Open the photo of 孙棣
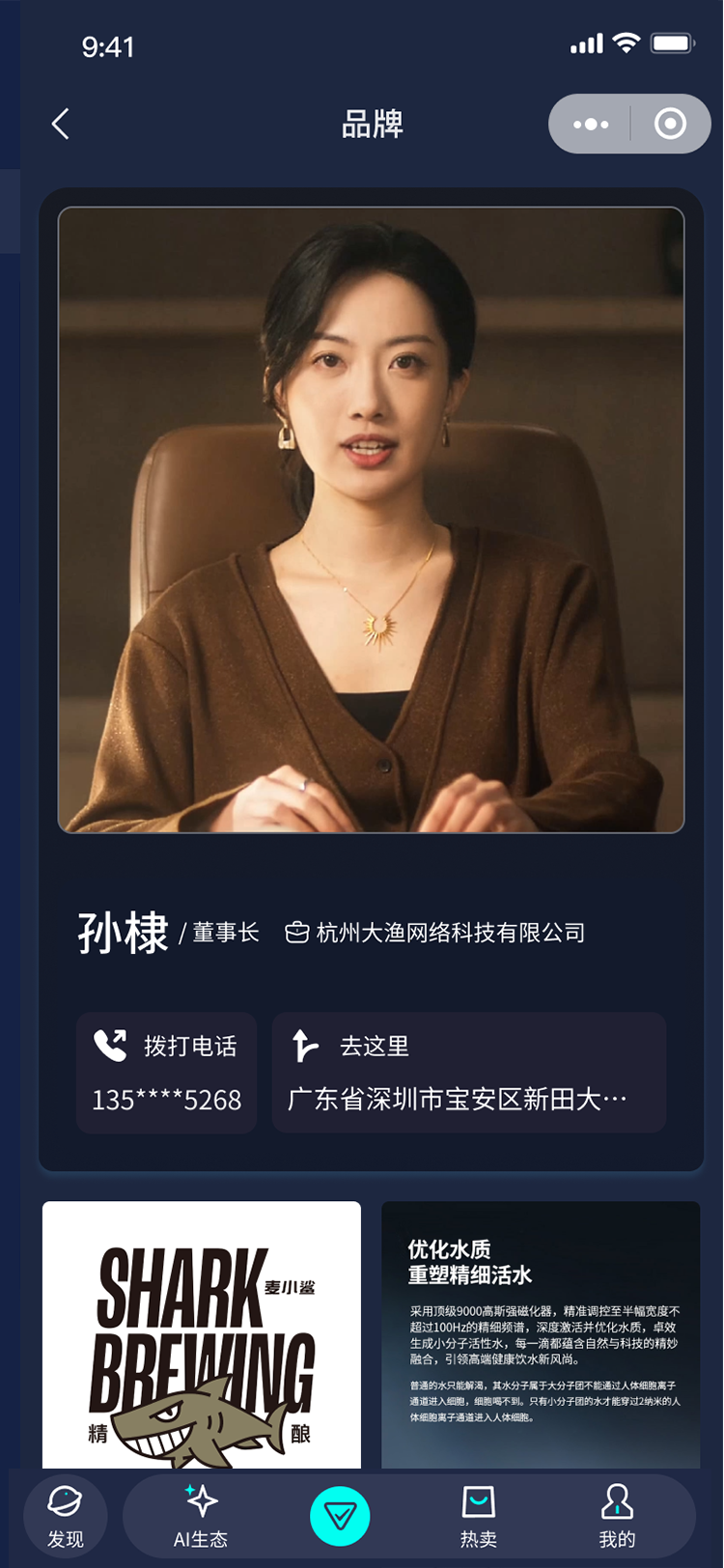This screenshot has width=724, height=1568. 371,519
